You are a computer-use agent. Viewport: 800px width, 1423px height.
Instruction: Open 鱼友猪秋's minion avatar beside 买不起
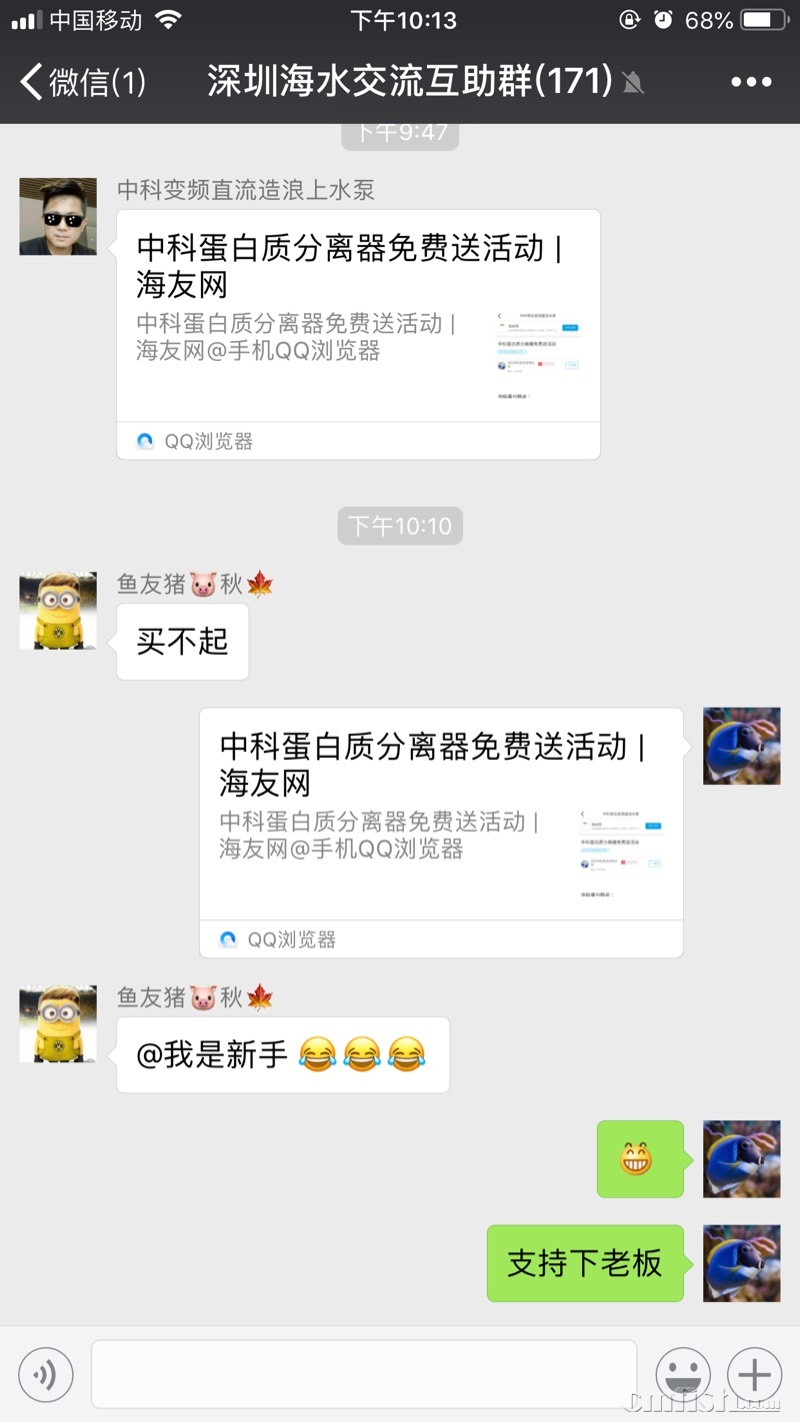(x=58, y=611)
